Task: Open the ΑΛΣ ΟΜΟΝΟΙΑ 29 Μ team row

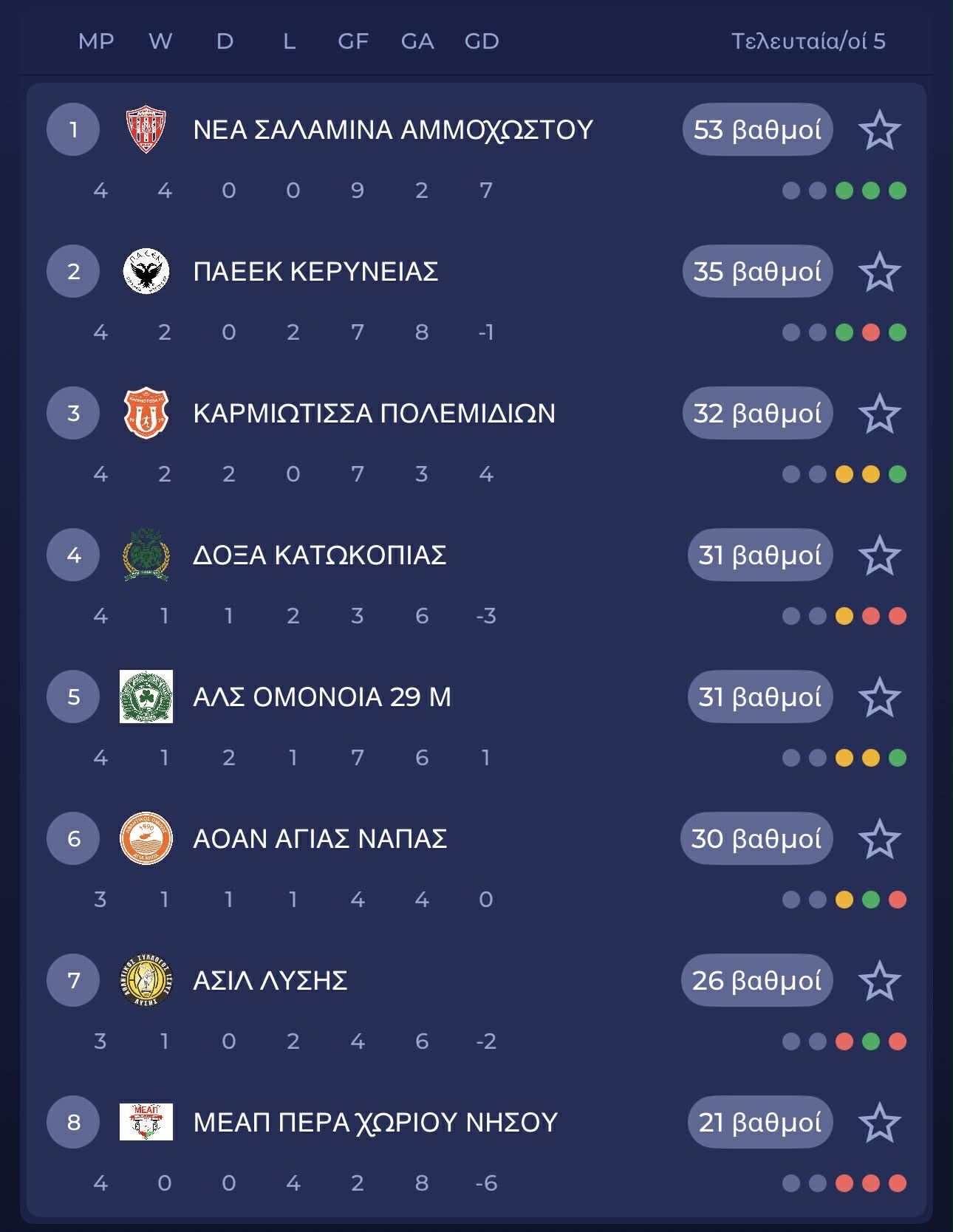Action: tap(321, 697)
